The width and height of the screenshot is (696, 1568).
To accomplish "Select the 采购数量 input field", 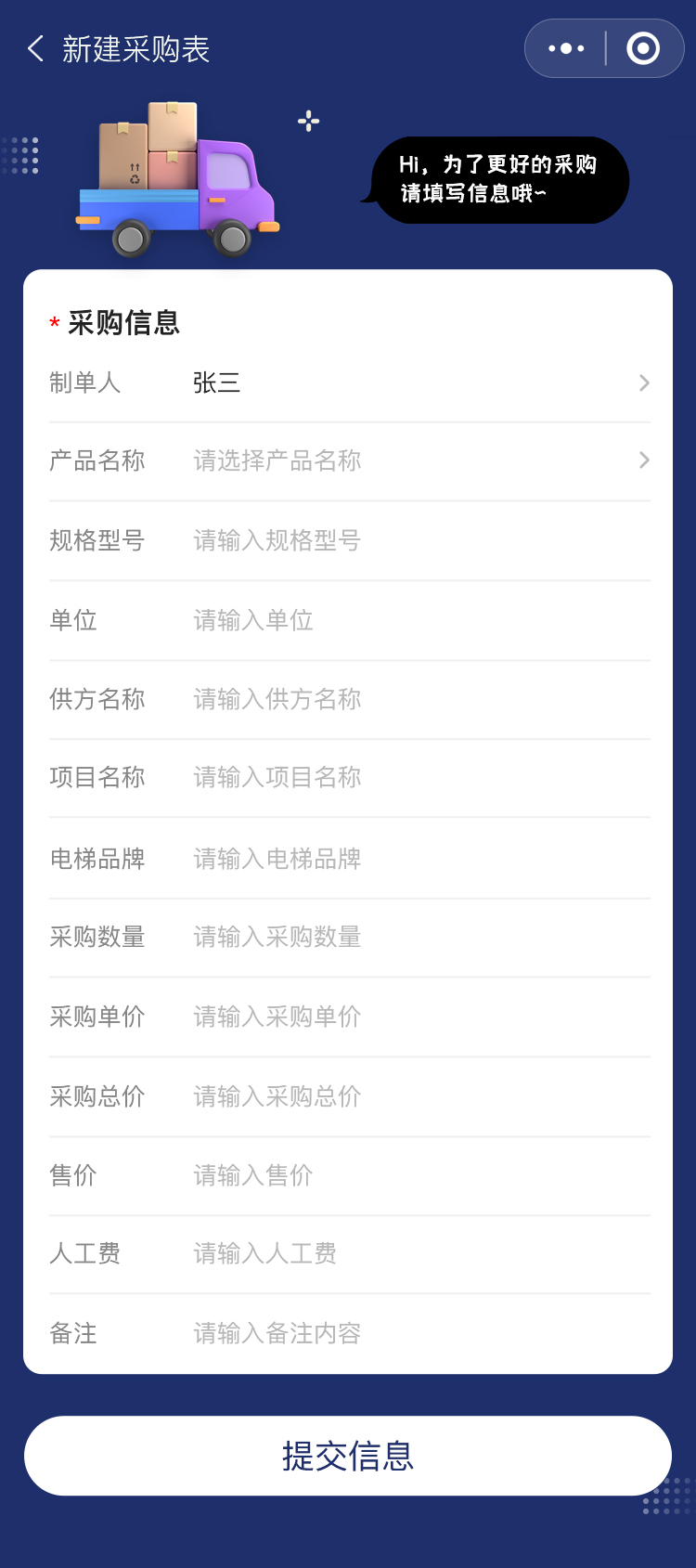I will [x=418, y=937].
